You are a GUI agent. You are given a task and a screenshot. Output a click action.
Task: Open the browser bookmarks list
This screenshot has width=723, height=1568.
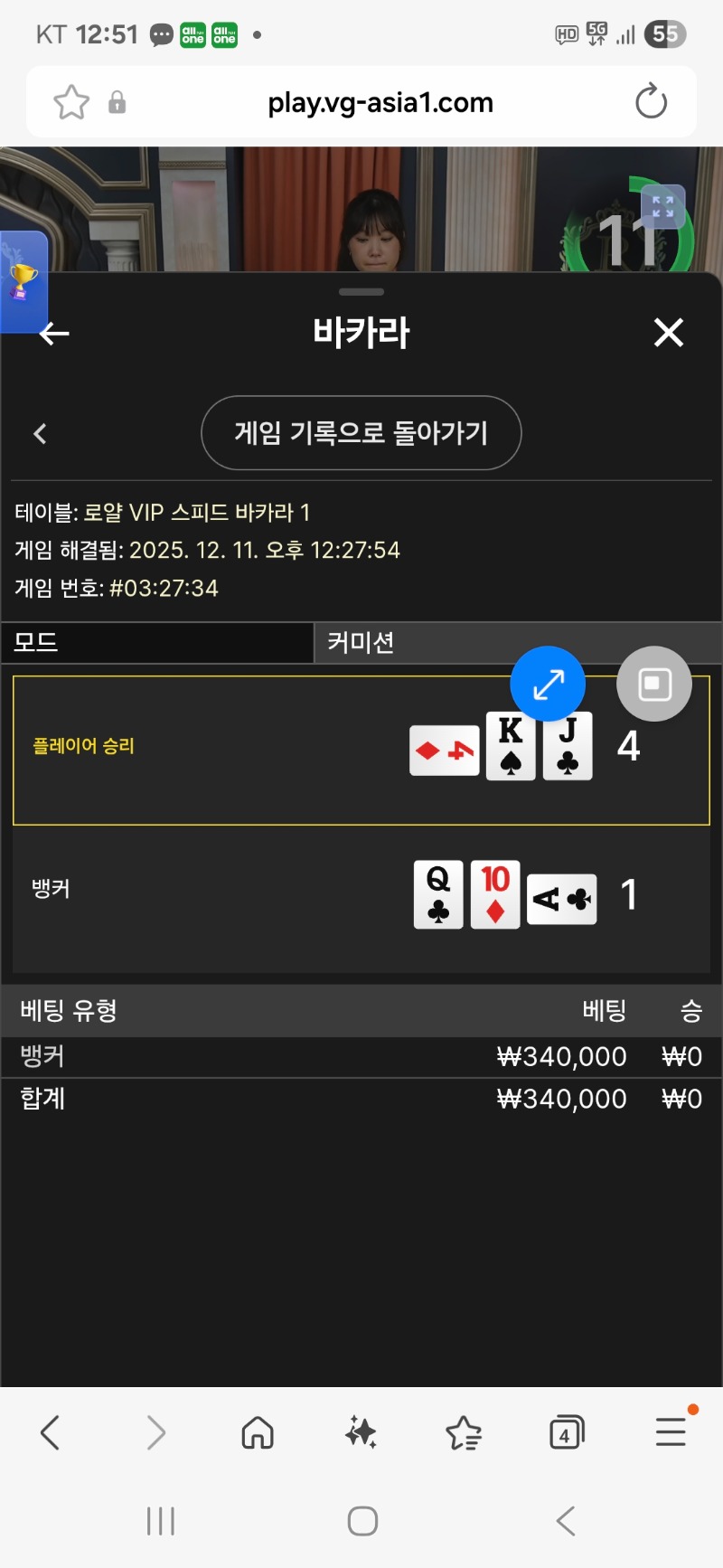click(464, 1432)
